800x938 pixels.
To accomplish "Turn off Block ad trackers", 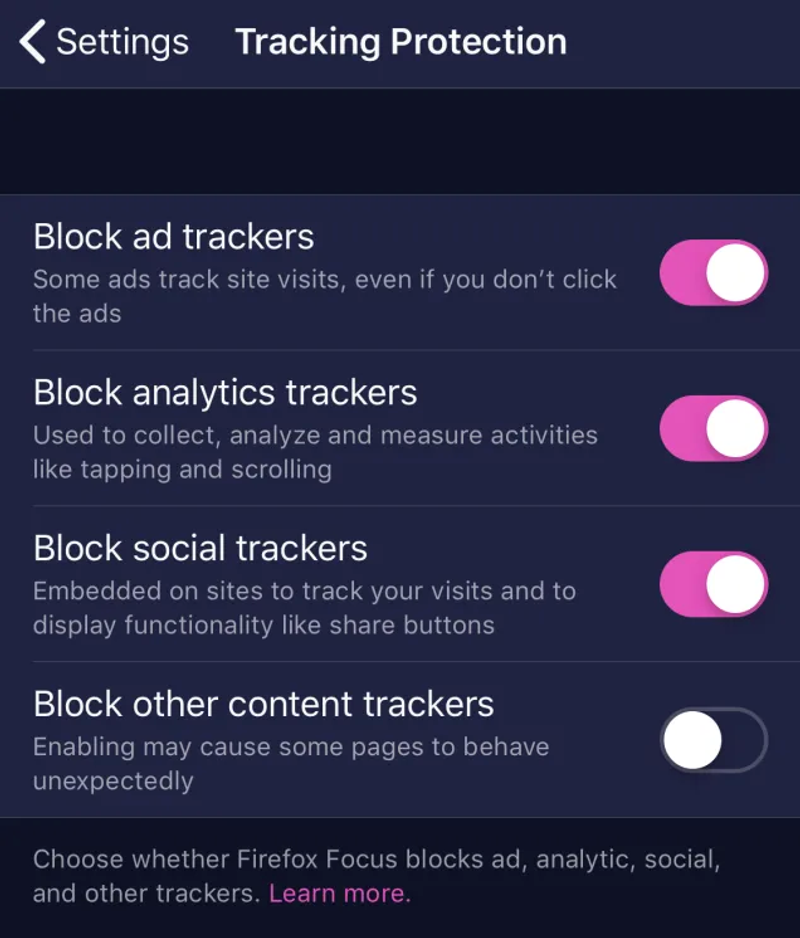I will [x=713, y=272].
